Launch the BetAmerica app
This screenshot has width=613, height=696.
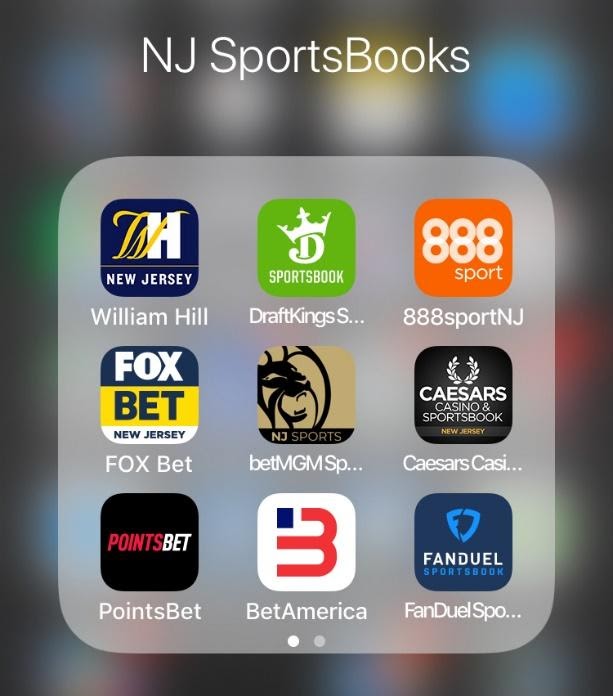click(x=306, y=542)
